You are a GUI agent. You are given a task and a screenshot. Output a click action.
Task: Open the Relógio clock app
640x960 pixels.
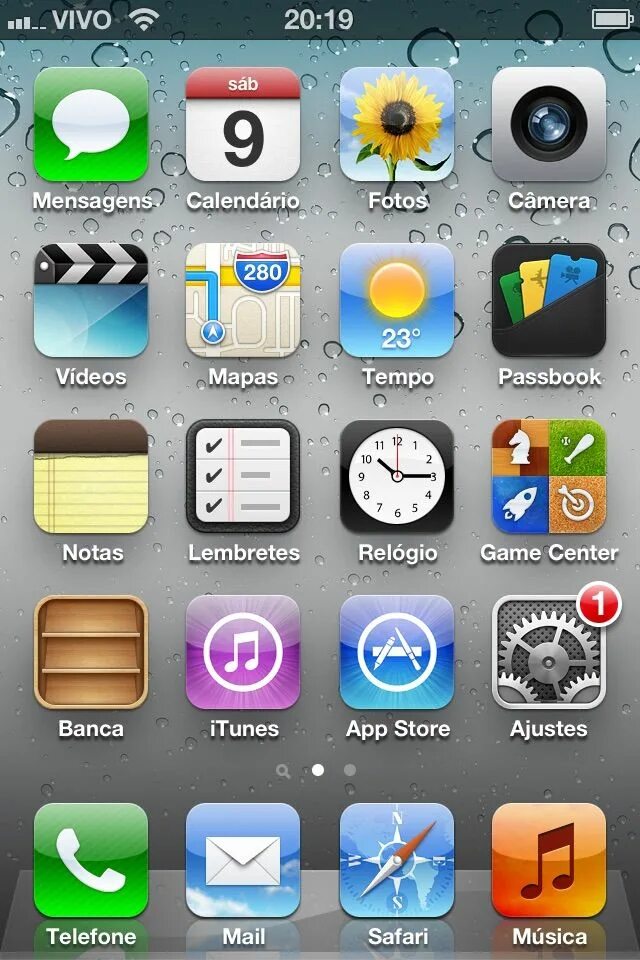coord(397,476)
